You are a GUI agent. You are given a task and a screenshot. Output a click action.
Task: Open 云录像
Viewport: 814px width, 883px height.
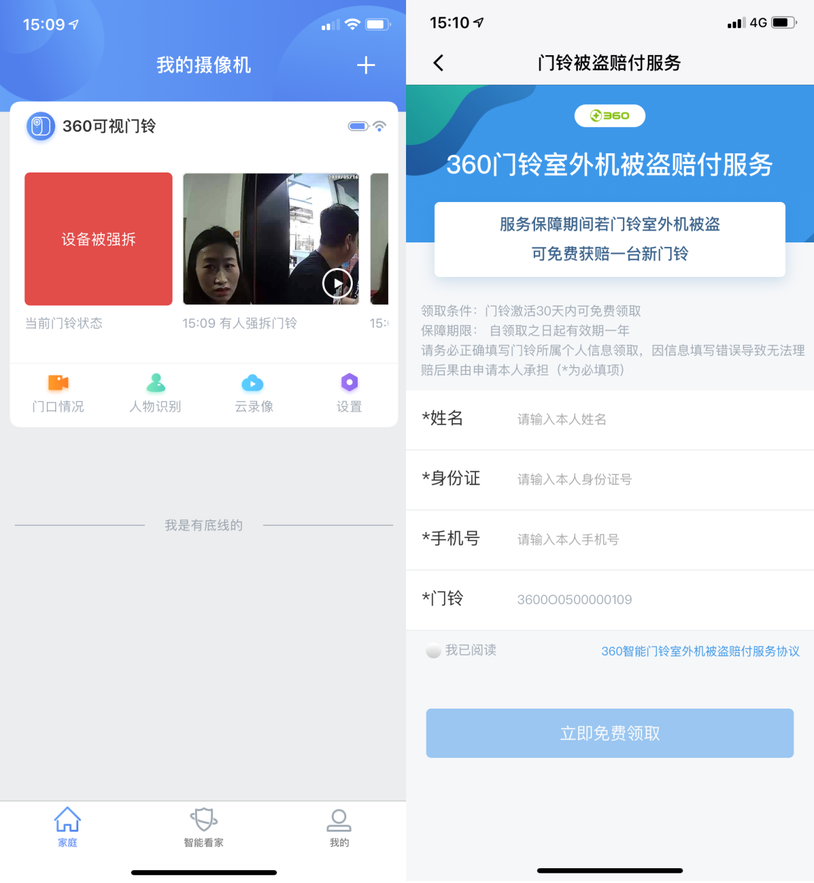253,393
